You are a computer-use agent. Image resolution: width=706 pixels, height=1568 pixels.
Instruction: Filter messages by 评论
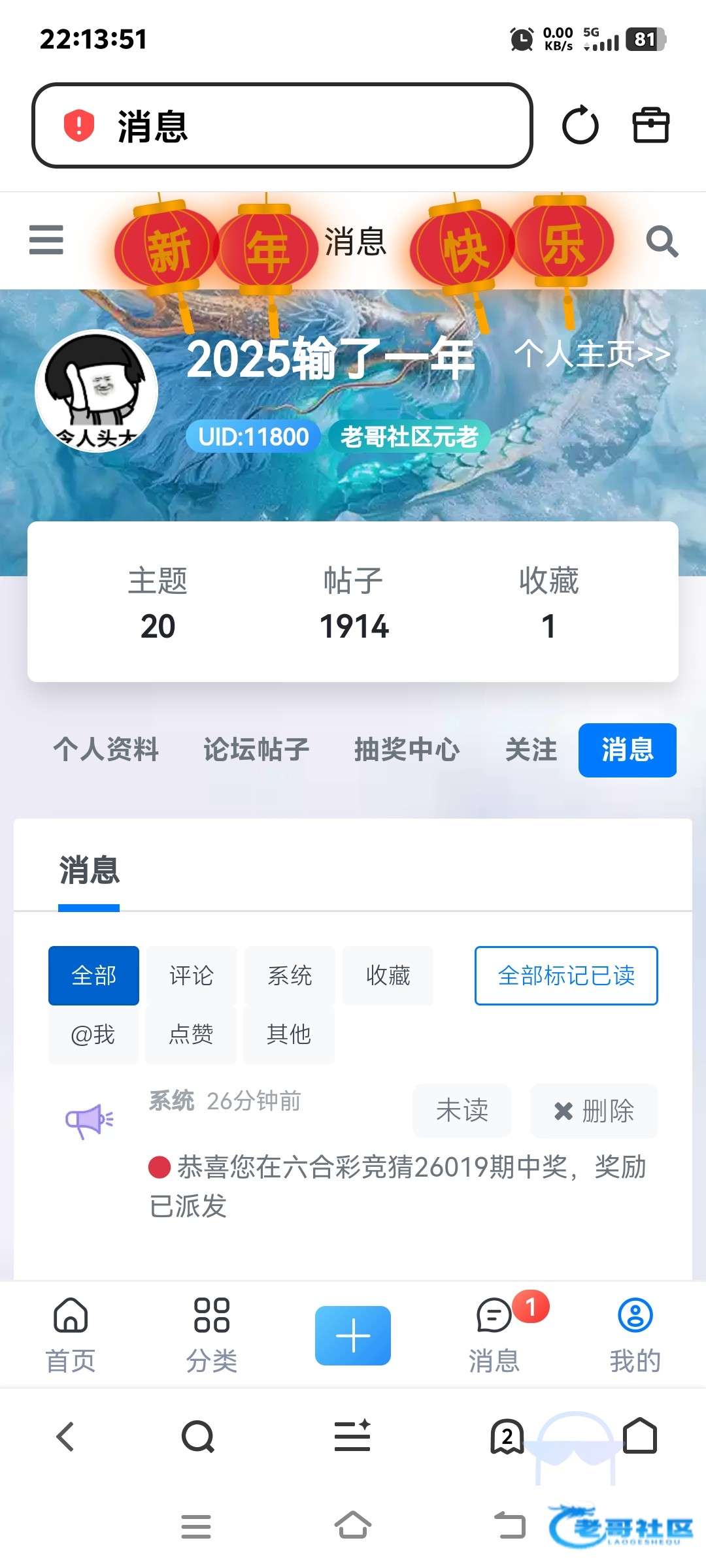click(192, 975)
